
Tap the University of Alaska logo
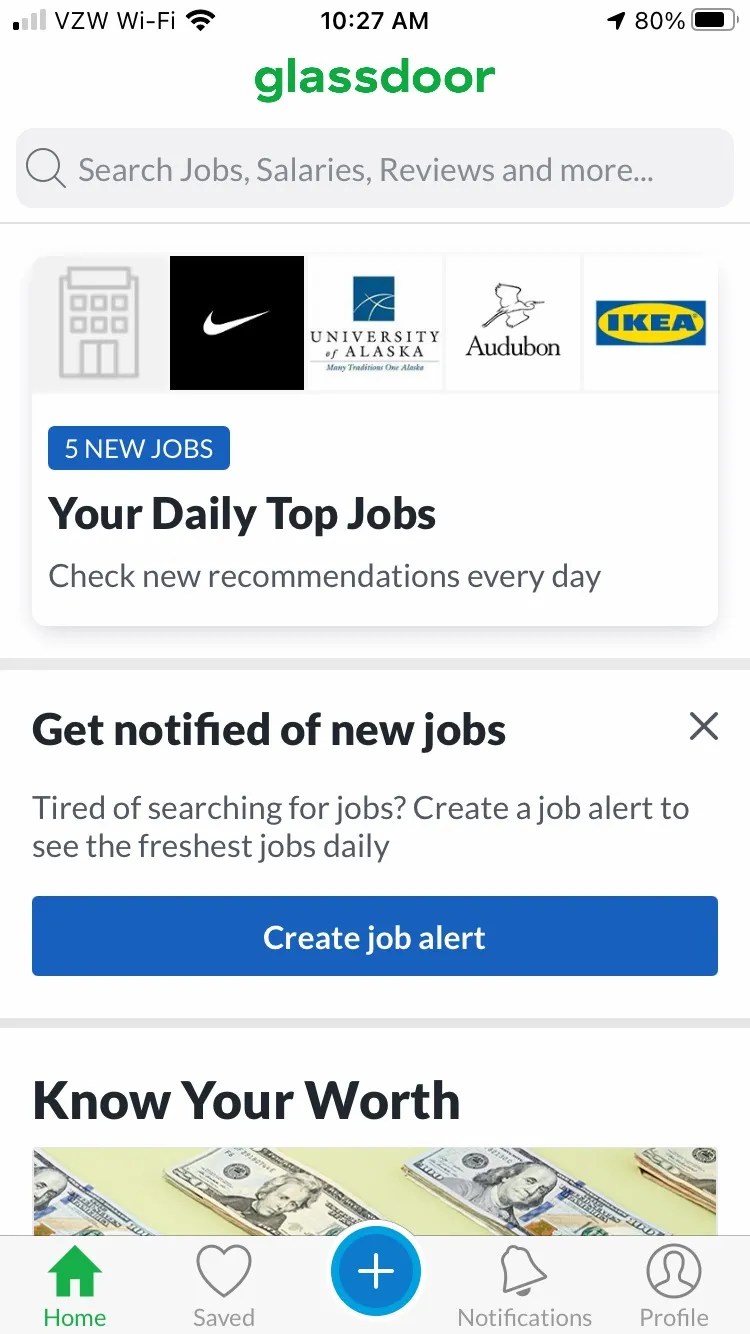coord(375,322)
